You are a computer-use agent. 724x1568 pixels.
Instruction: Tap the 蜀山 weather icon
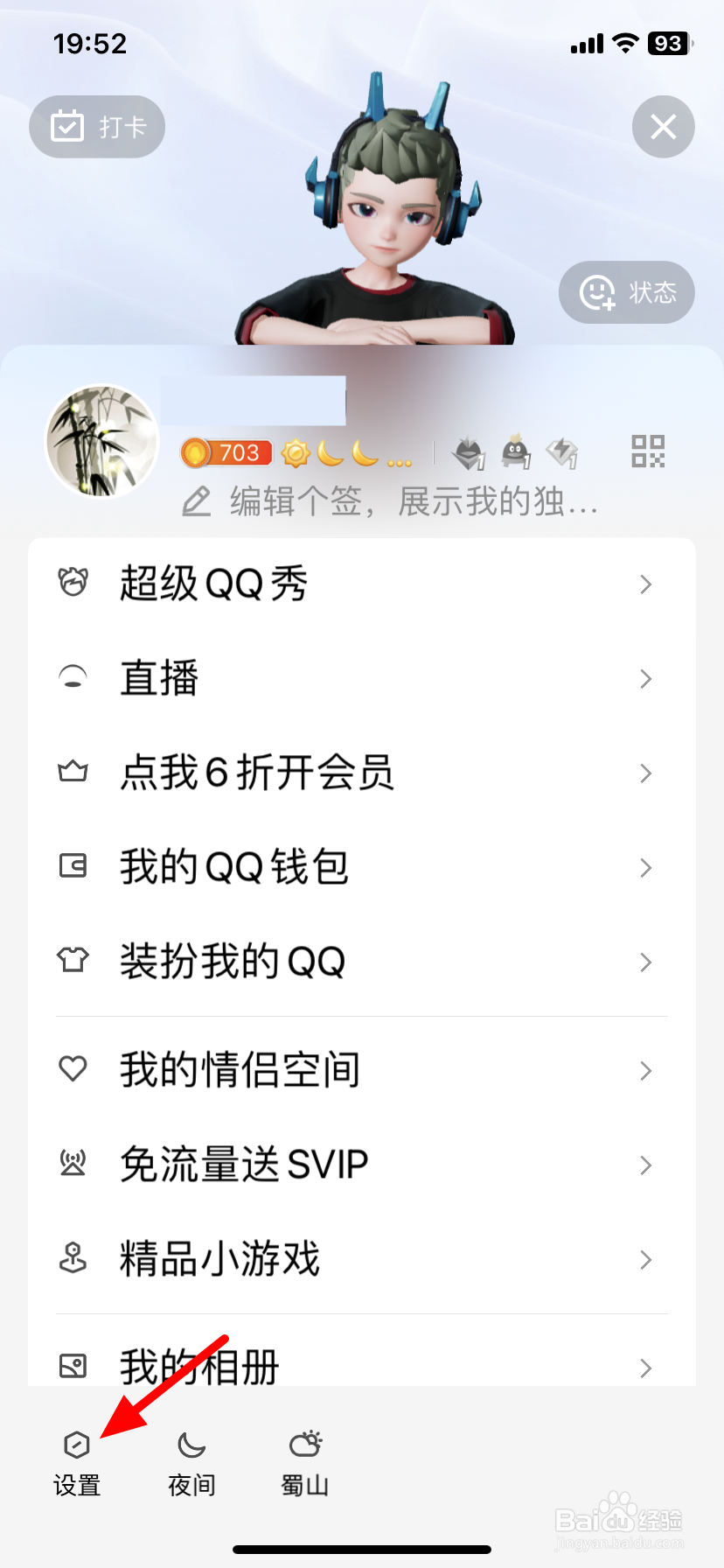[x=304, y=1464]
